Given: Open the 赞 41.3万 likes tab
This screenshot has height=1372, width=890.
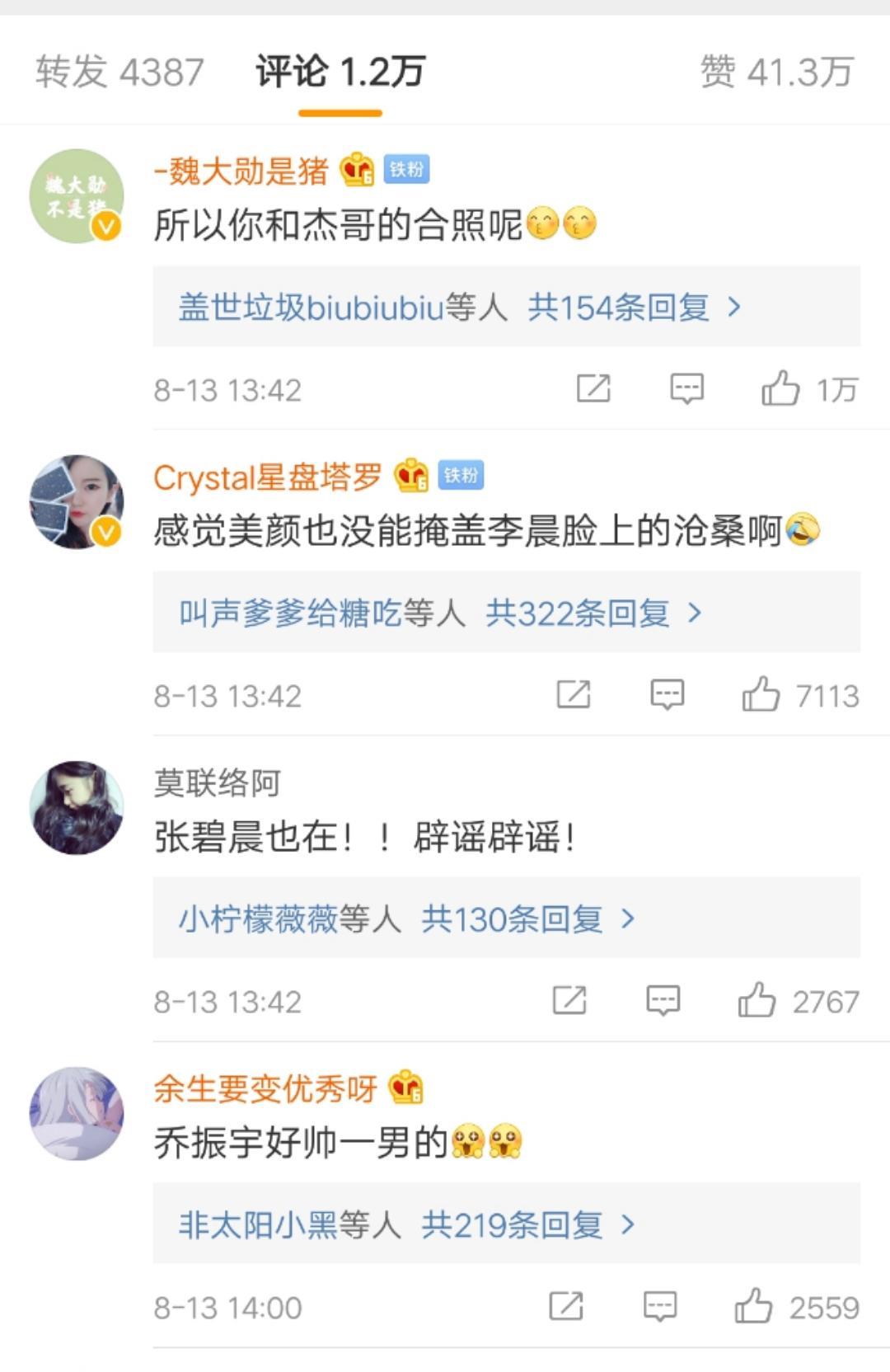Looking at the screenshot, I should pyautogui.click(x=775, y=72).
